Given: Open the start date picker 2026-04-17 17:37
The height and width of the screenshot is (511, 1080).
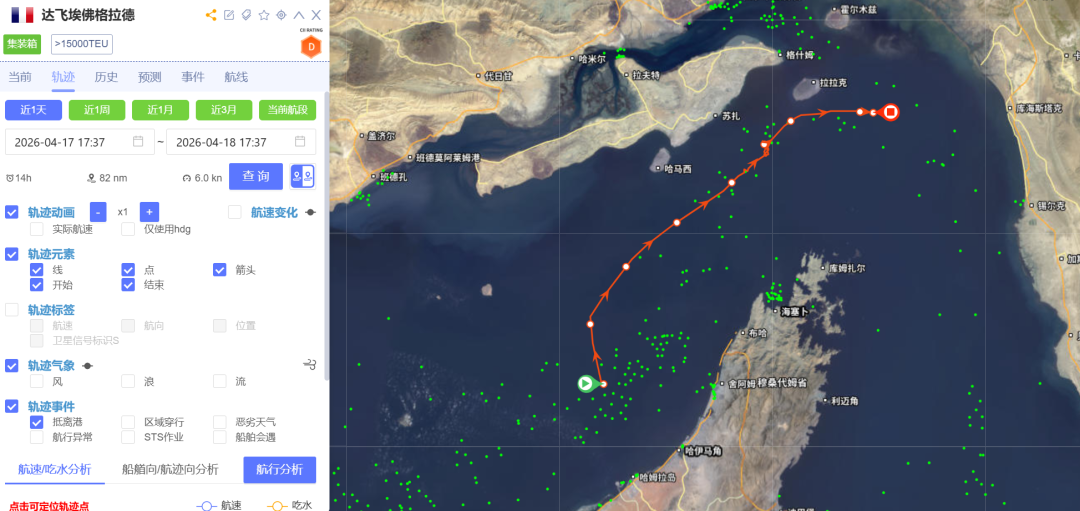Looking at the screenshot, I should pyautogui.click(x=78, y=142).
